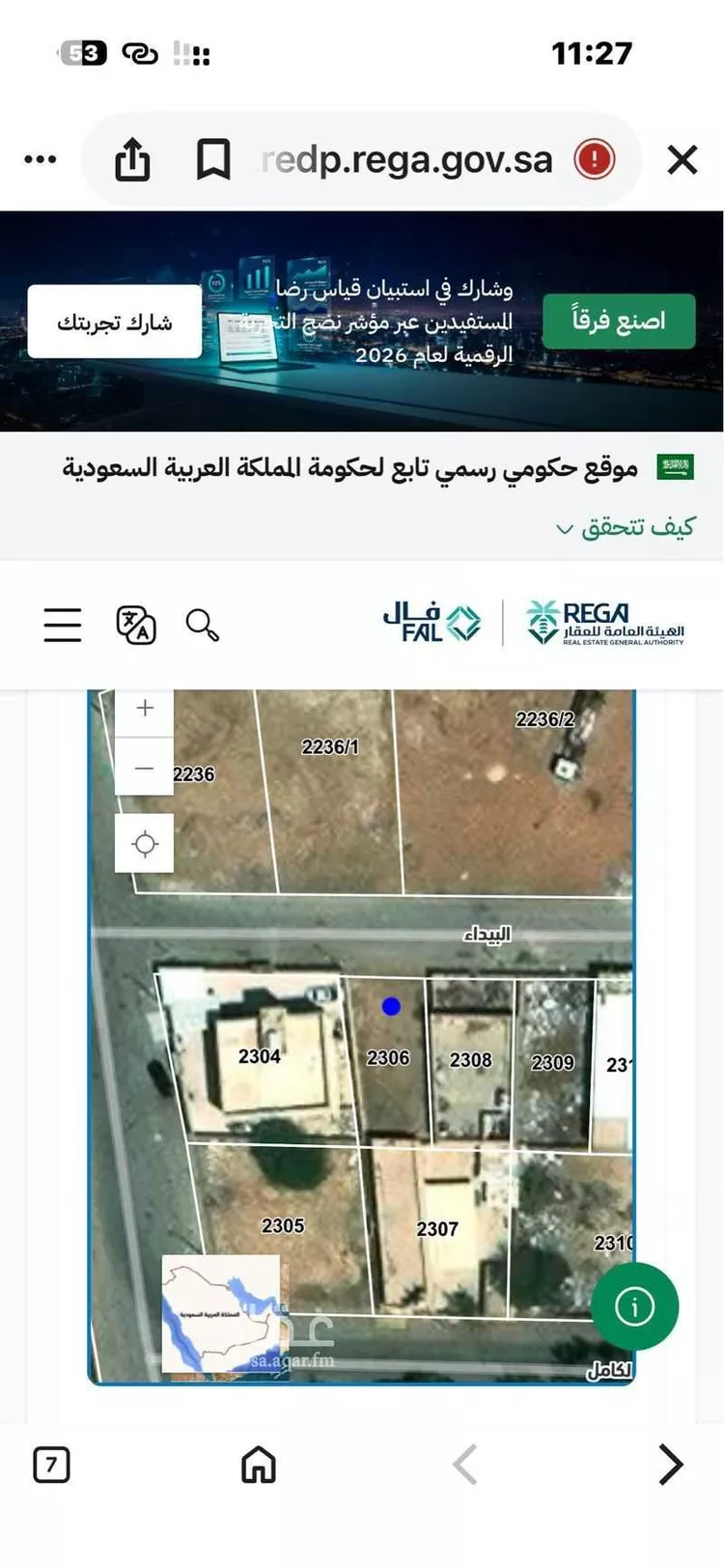Image resolution: width=724 pixels, height=1568 pixels.
Task: Select the translate page icon
Action: point(134,625)
